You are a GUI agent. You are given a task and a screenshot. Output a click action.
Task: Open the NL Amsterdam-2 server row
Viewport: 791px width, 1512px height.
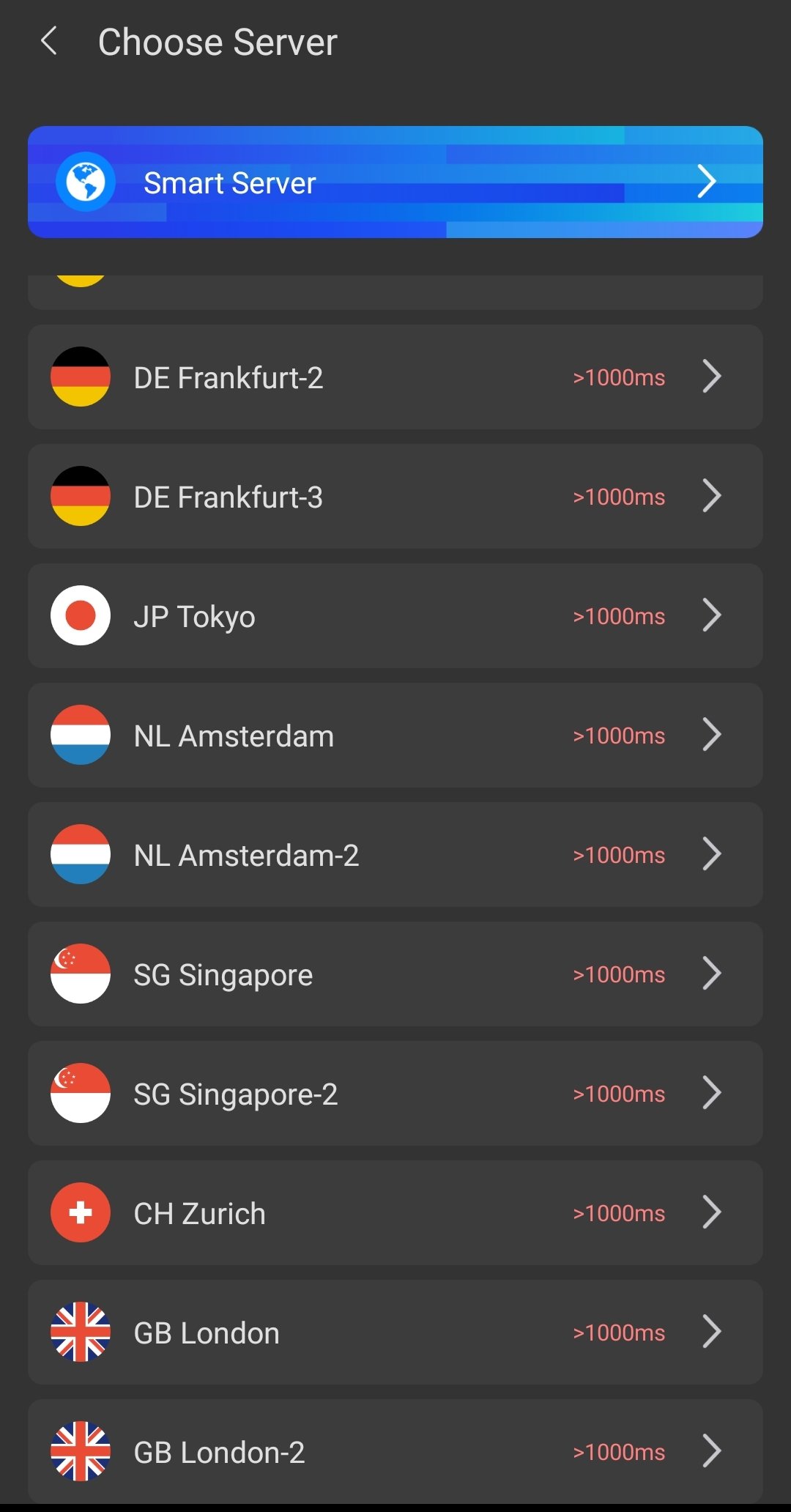(x=395, y=855)
